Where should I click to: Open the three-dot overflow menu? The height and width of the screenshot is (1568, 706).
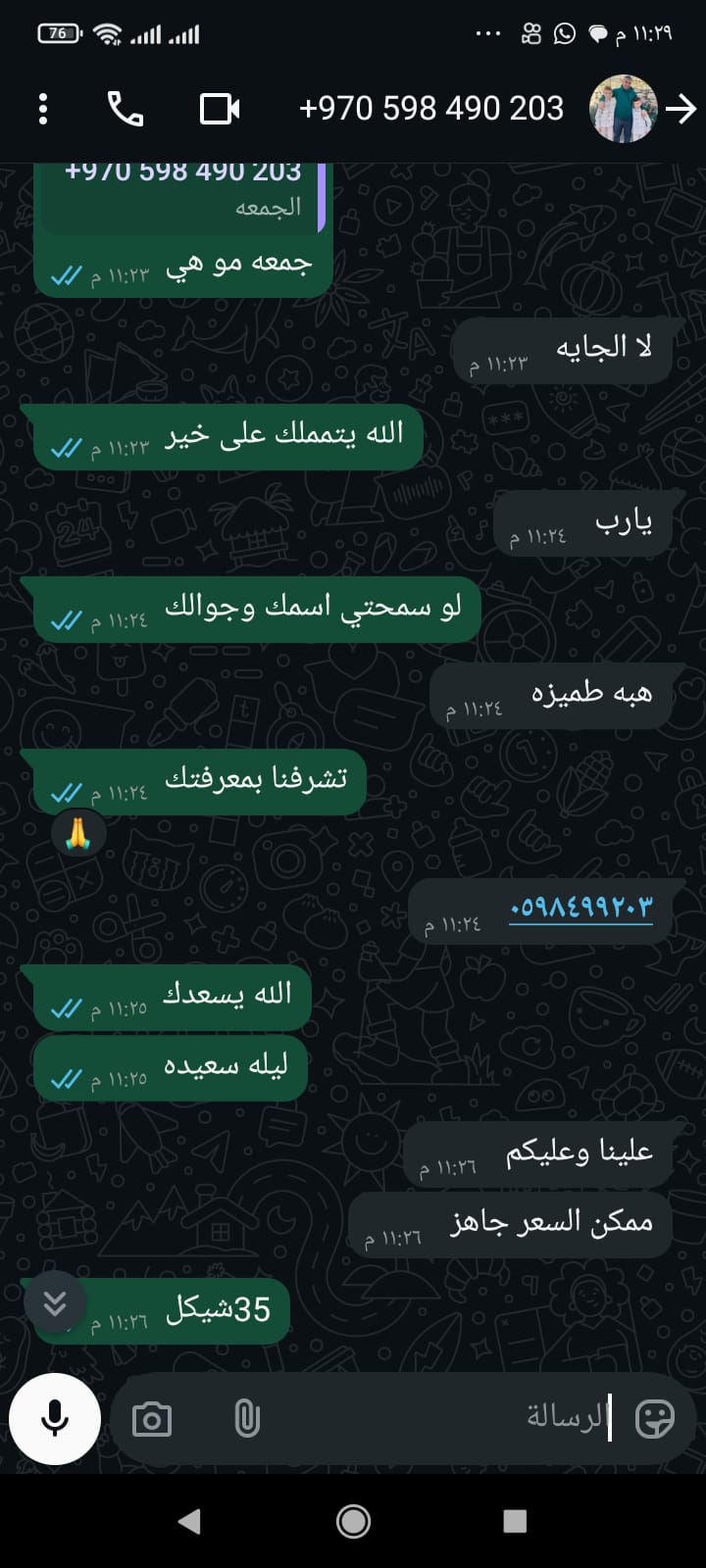tap(43, 109)
